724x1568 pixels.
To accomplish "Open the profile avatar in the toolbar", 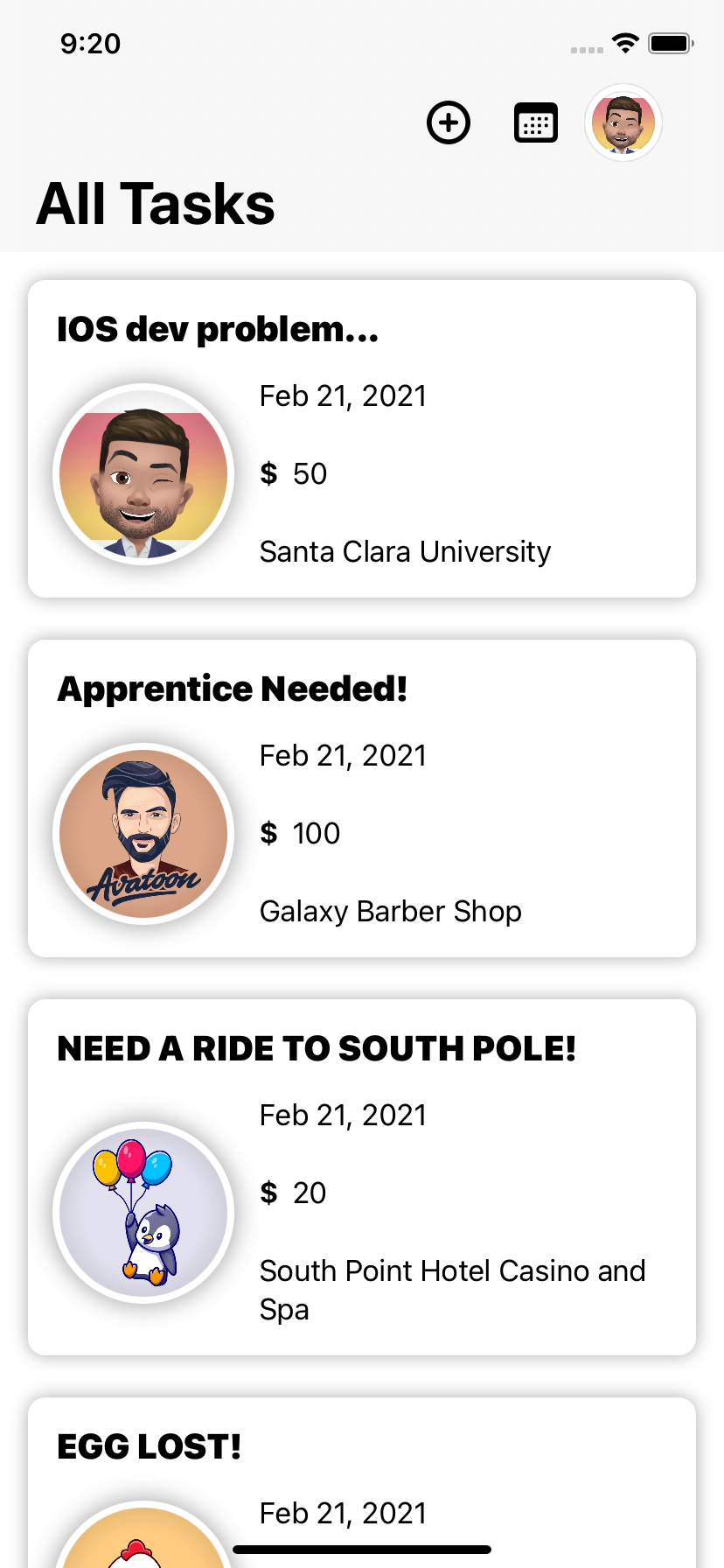I will pyautogui.click(x=623, y=122).
